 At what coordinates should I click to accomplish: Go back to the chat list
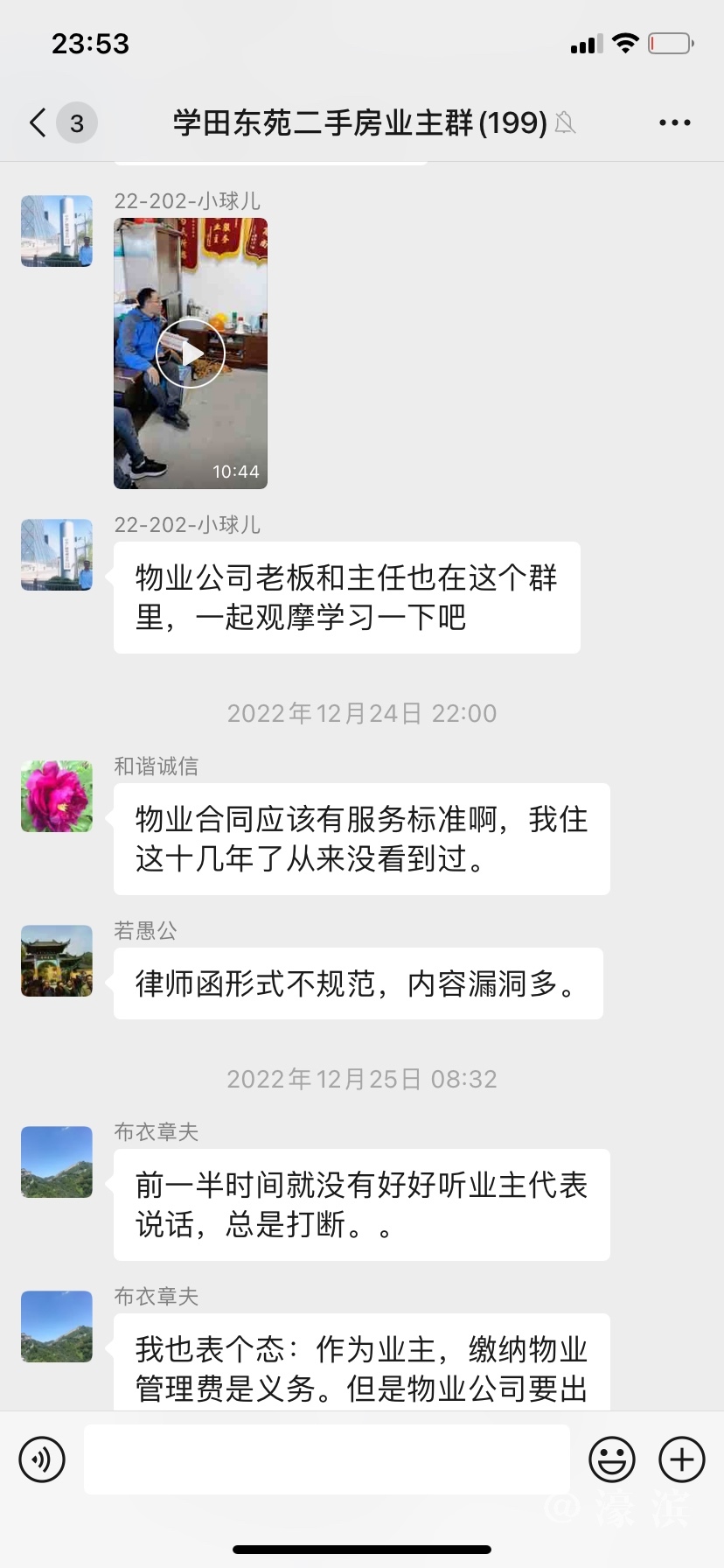pyautogui.click(x=38, y=122)
